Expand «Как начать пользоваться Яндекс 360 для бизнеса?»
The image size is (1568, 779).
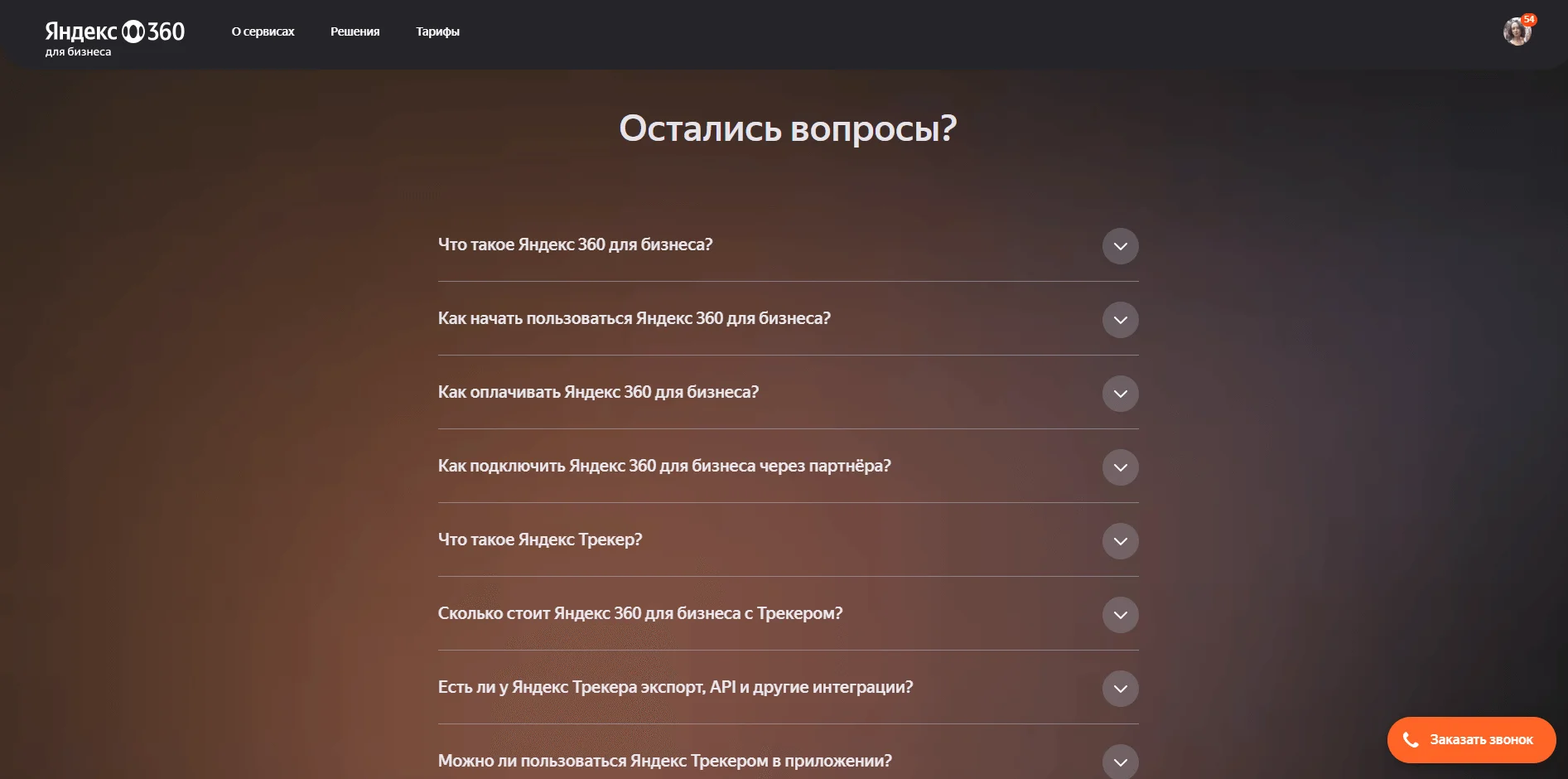[1120, 320]
